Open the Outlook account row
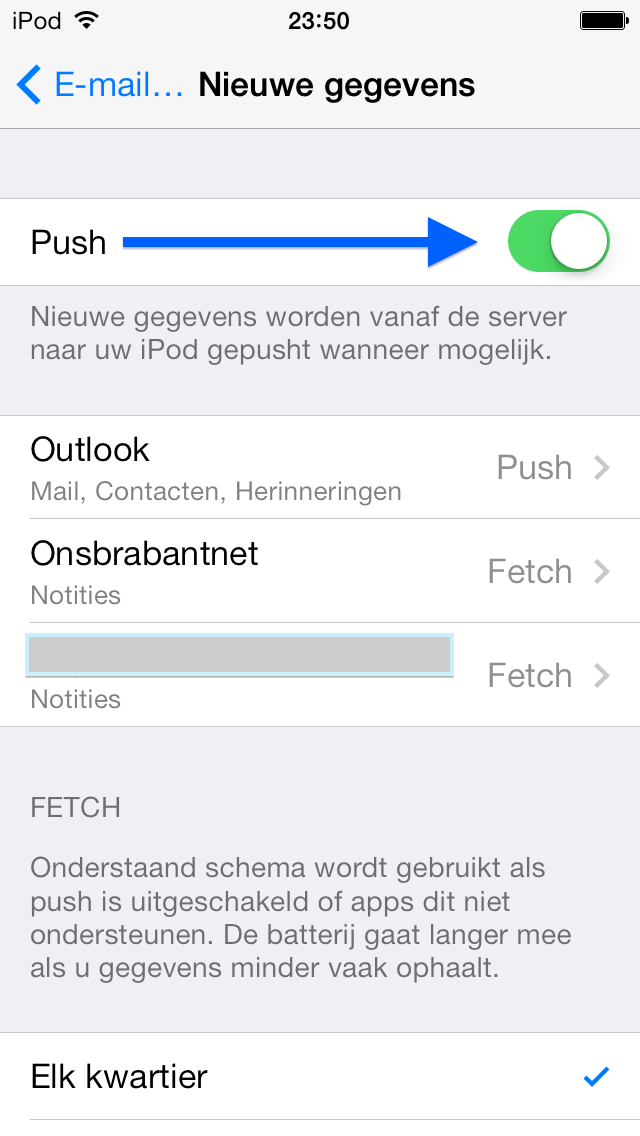The image size is (640, 1136). pos(320,467)
